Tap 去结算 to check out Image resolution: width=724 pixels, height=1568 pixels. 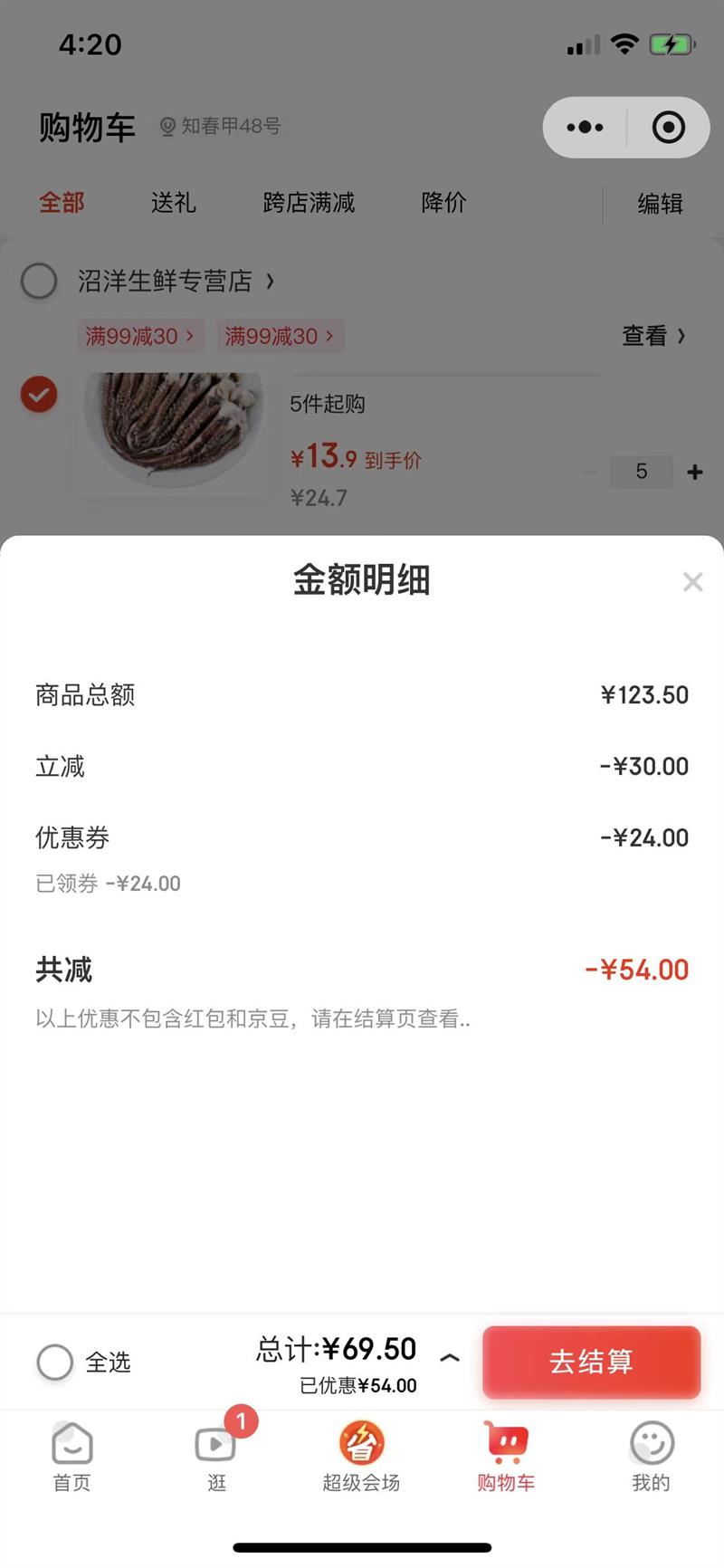[x=591, y=1362]
